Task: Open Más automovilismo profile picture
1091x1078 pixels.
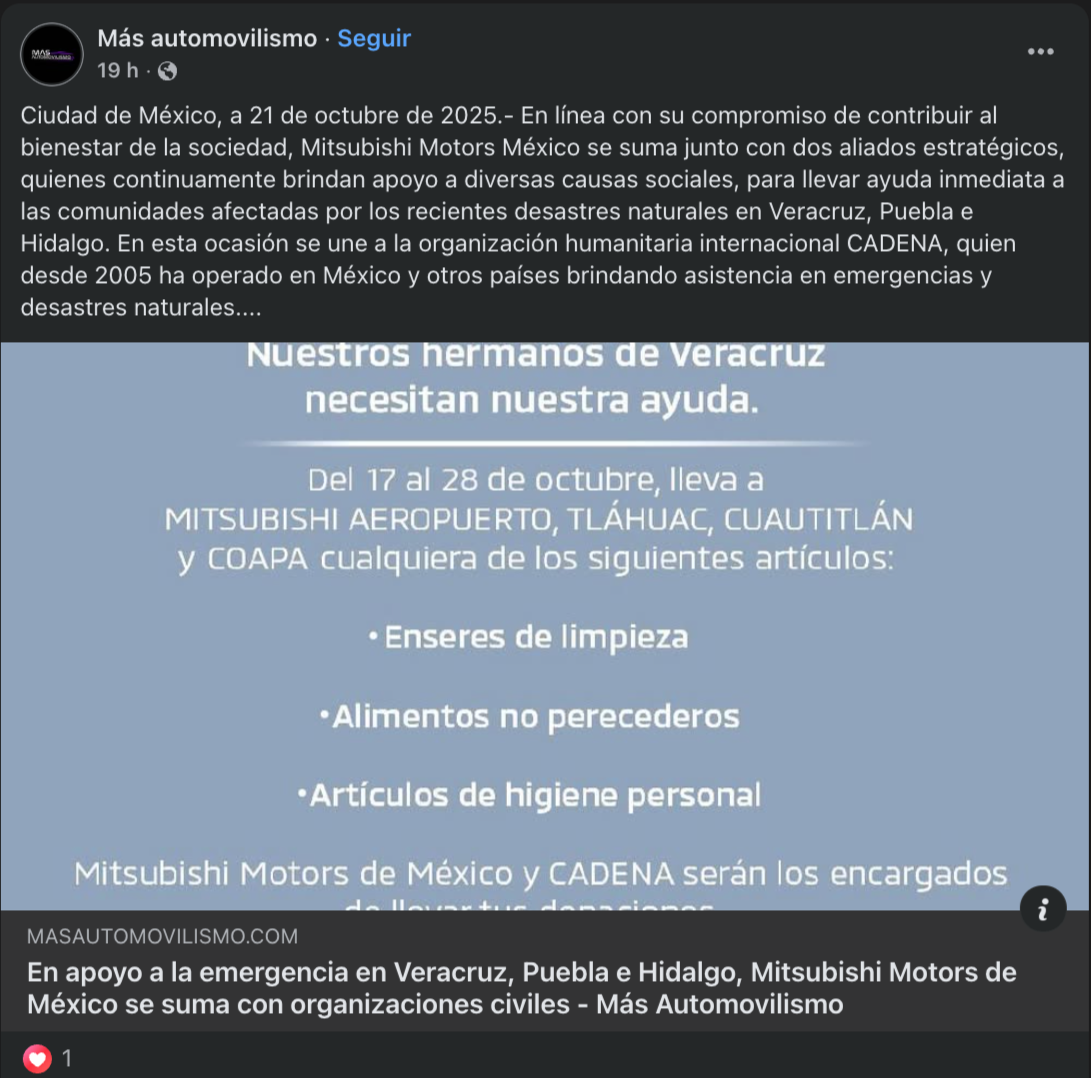Action: pos(51,54)
